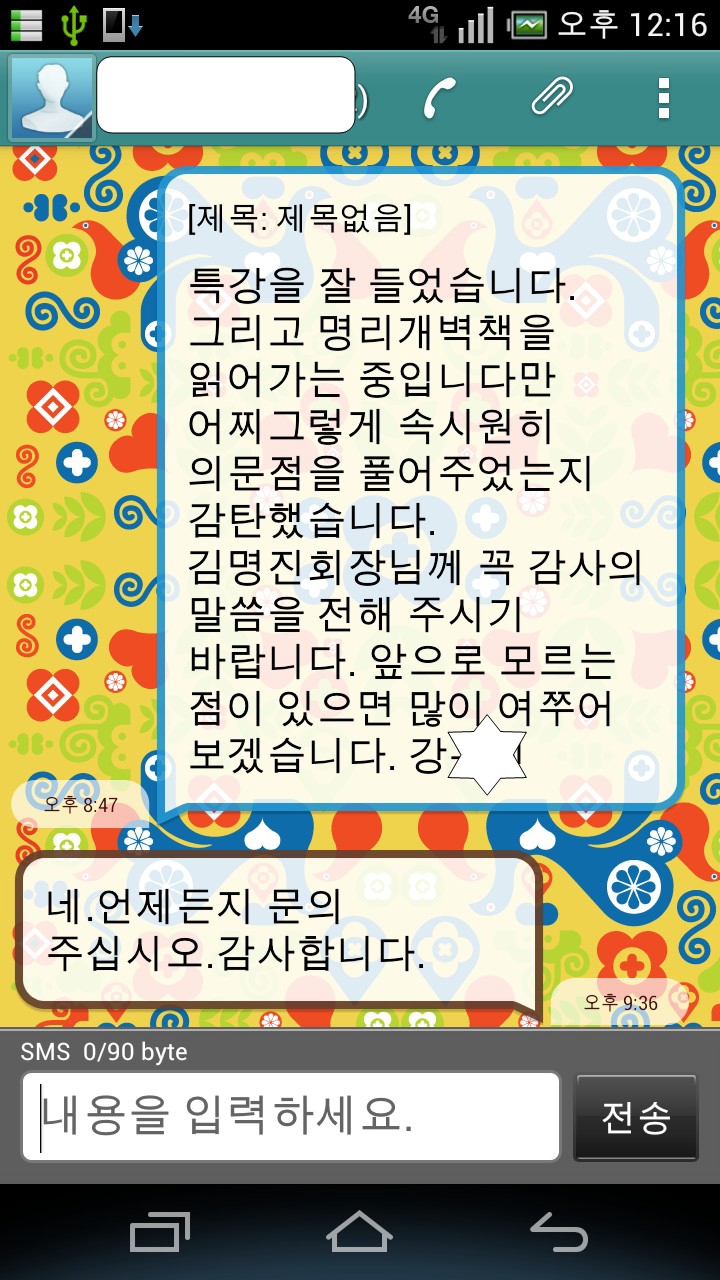Screen dimensions: 720x1280
Task: Focus the 내용을 입력하세요 message field
Action: [x=290, y=1116]
